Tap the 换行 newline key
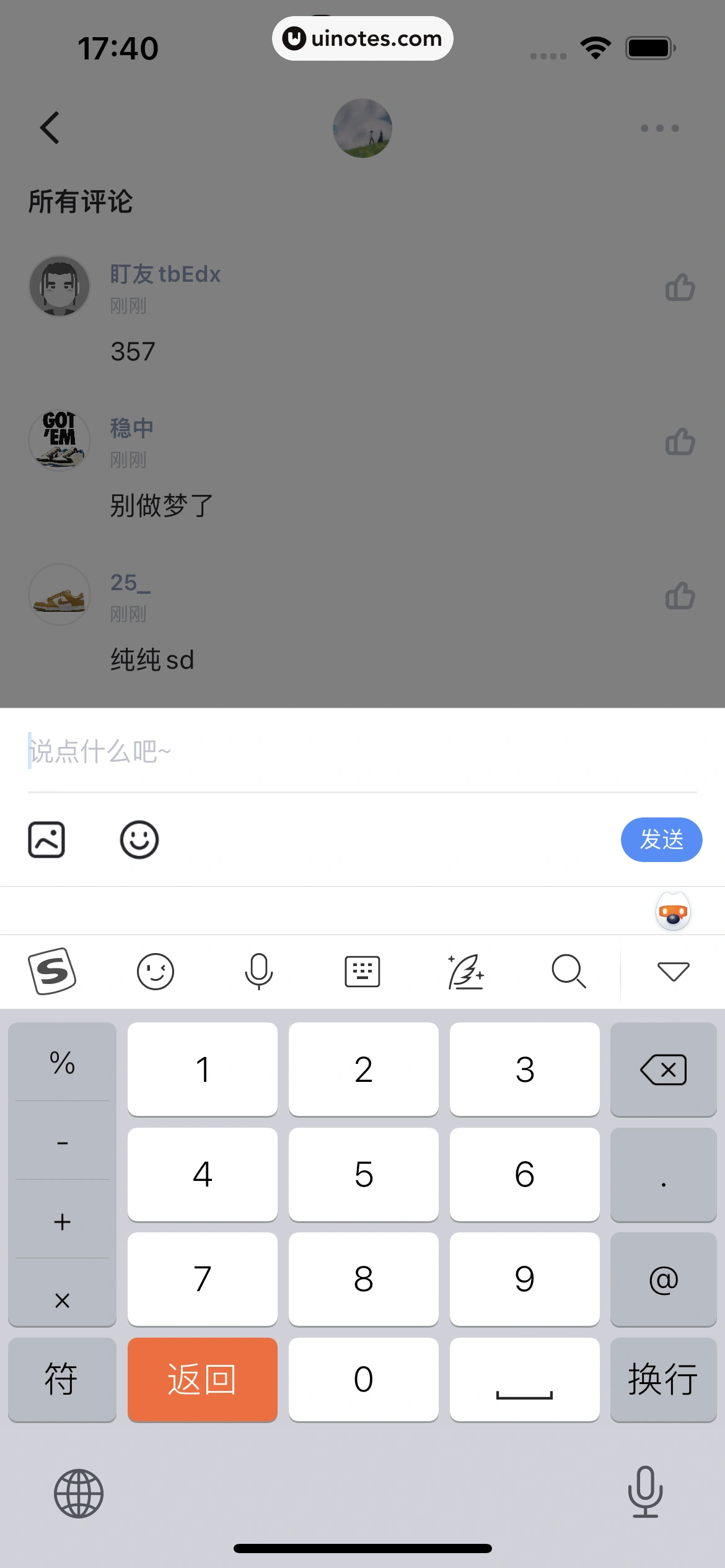The width and height of the screenshot is (725, 1568). click(x=663, y=1379)
